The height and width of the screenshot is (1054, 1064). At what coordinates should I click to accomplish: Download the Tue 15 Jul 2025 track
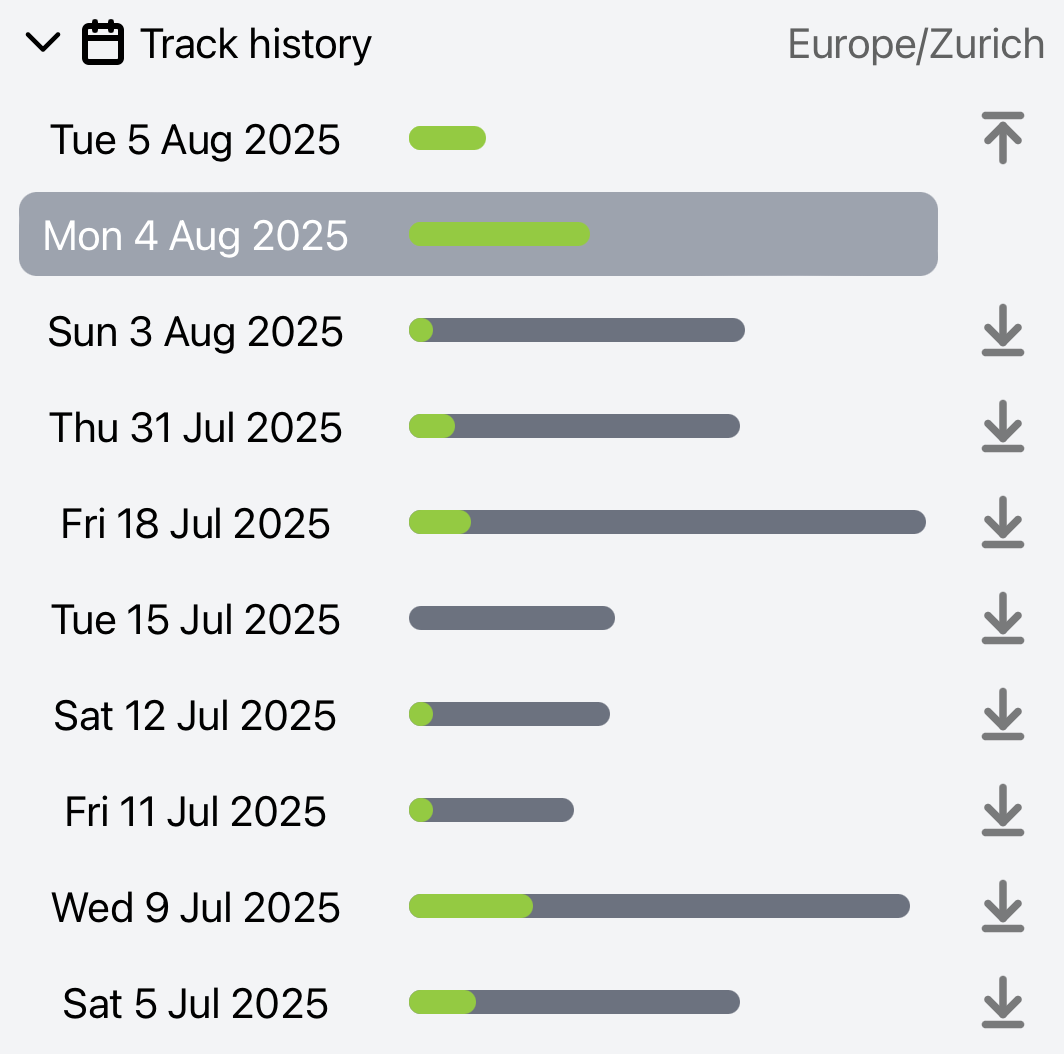(x=1002, y=620)
